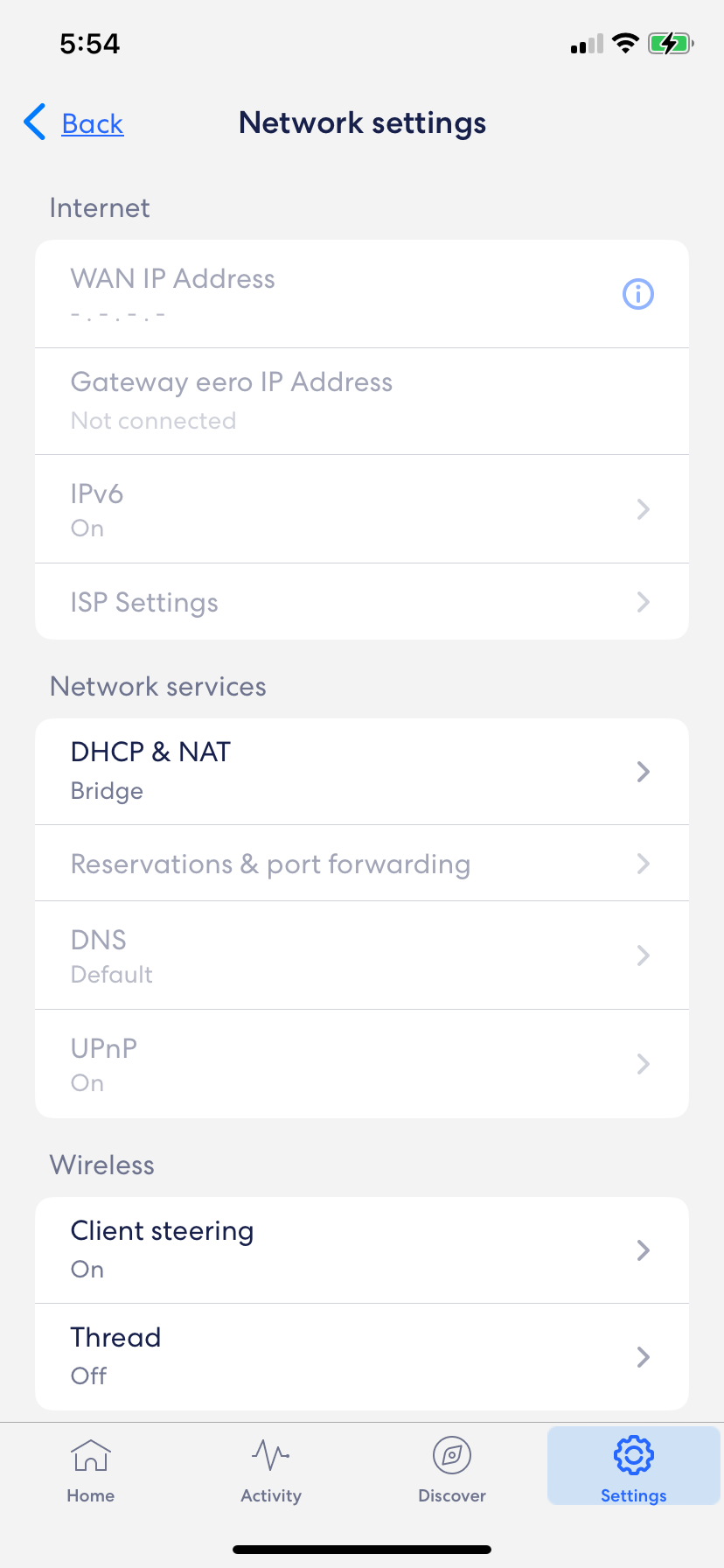
Task: Go back using the Back link
Action: 74,123
